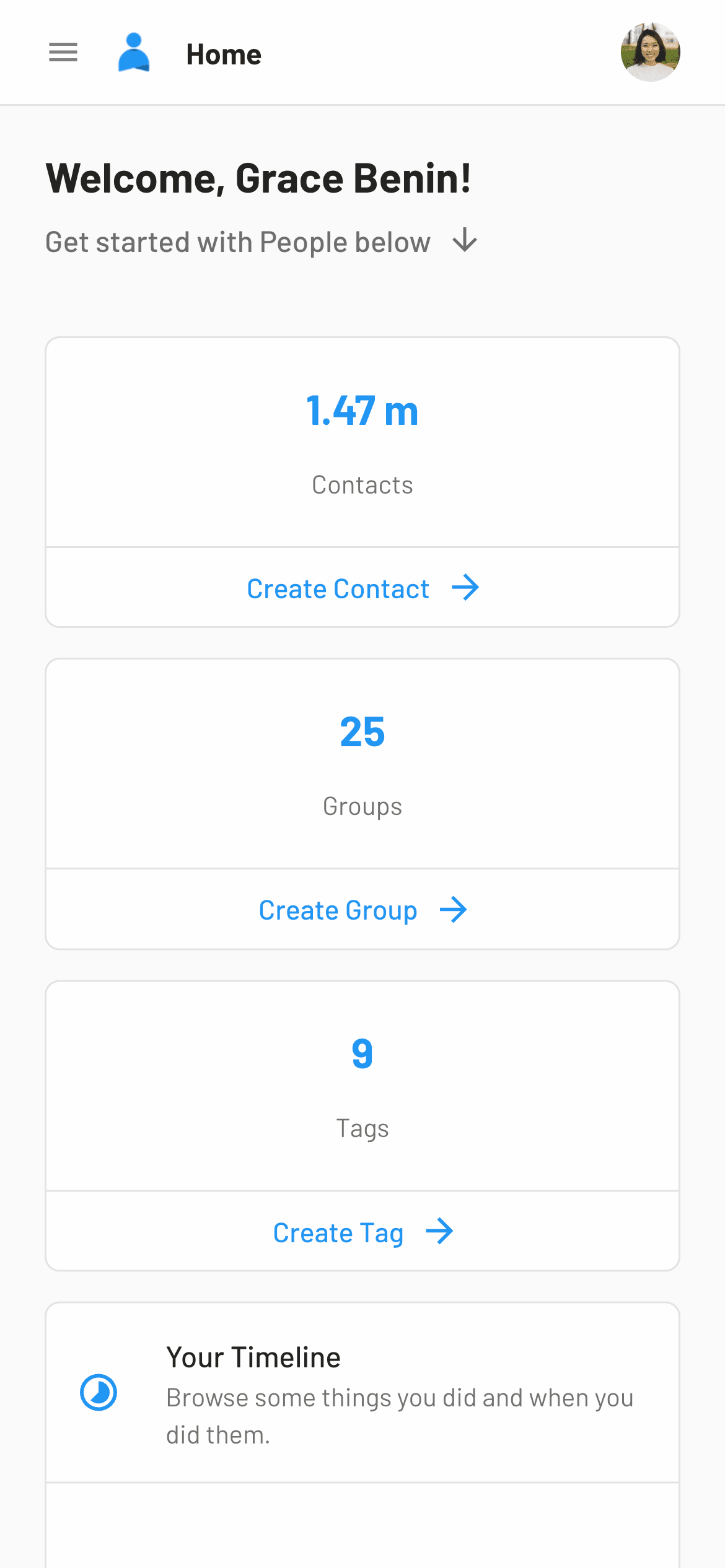Click the down arrow beside the get started text

click(464, 242)
